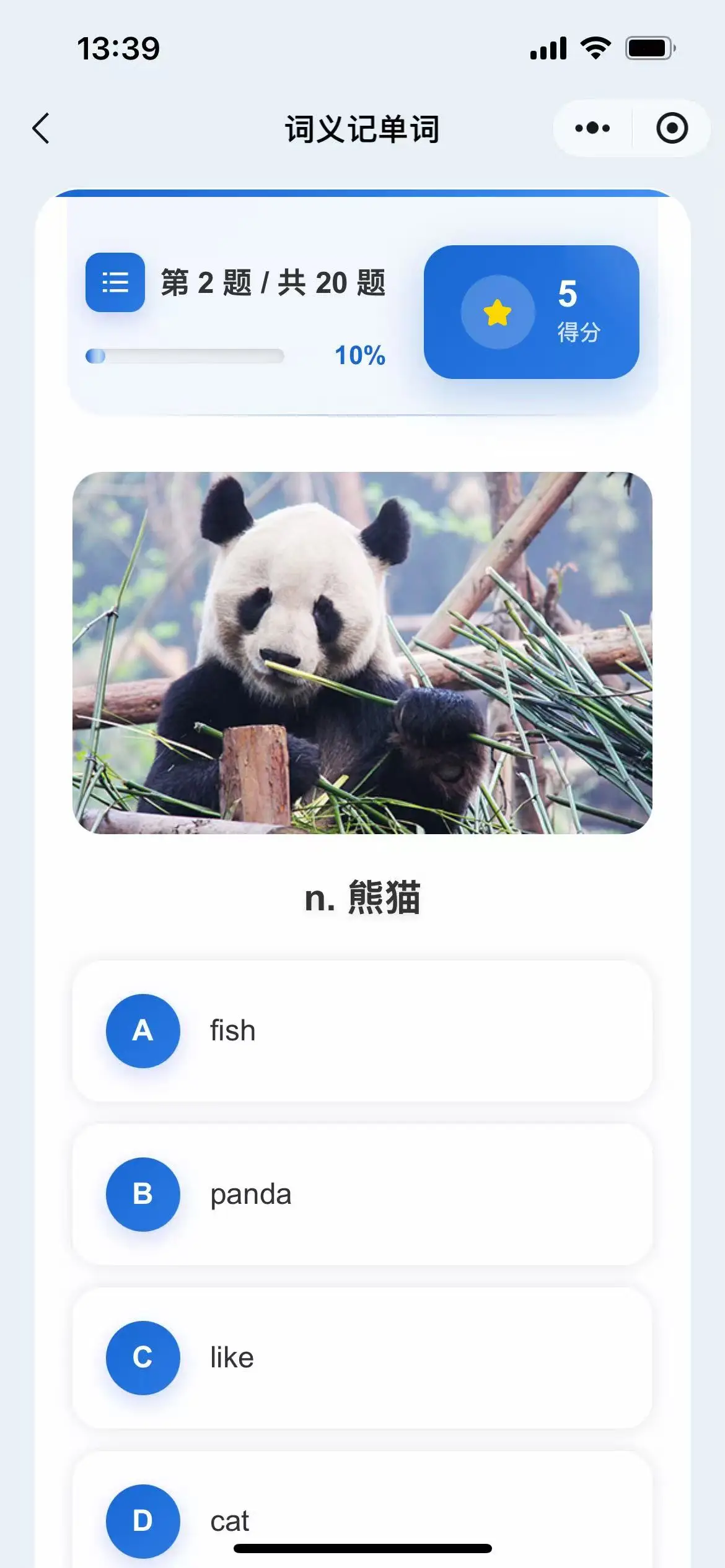This screenshot has width=725, height=1568.
Task: Go back from 词义记单词 page
Action: pos(41,128)
